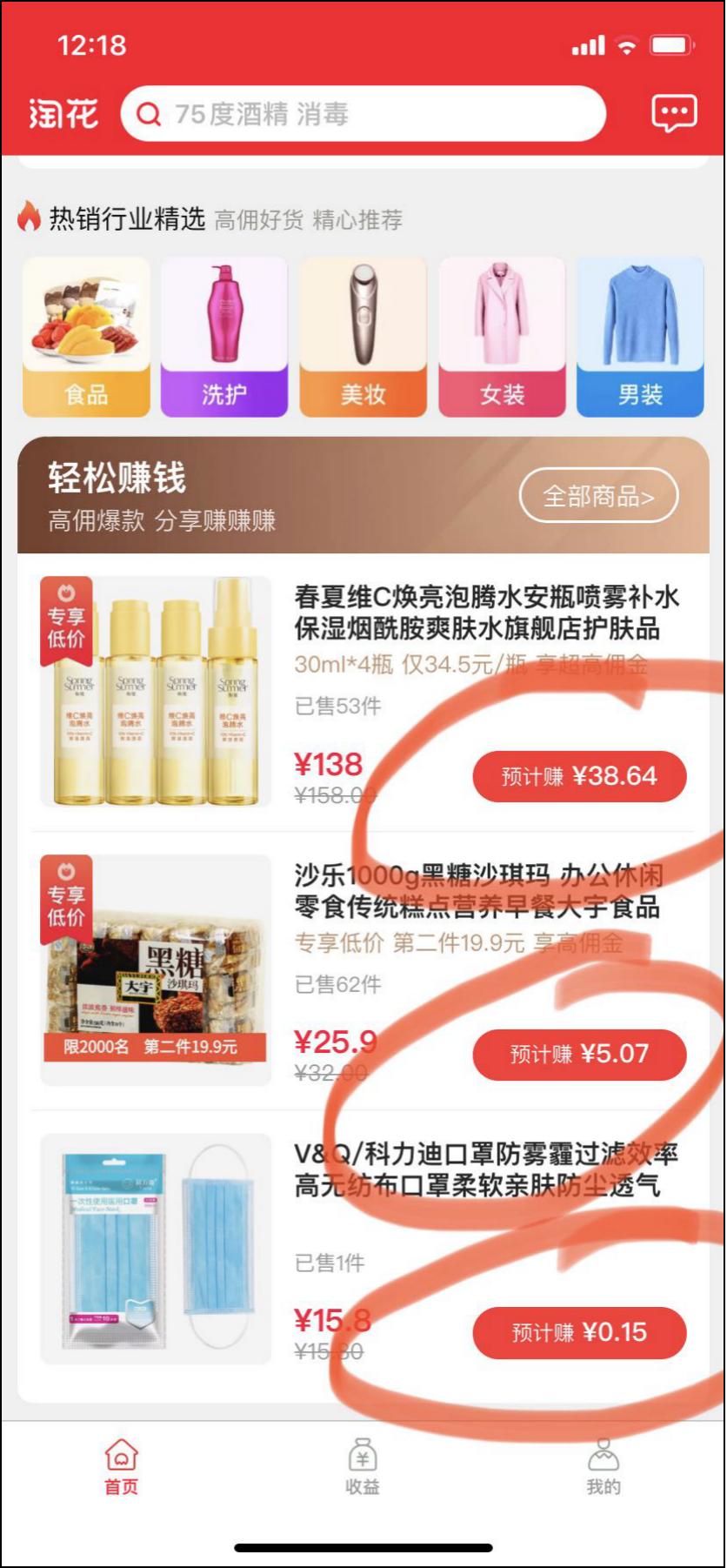Switch to the 我的 tab
The width and height of the screenshot is (727, 1568).
coord(604,1466)
